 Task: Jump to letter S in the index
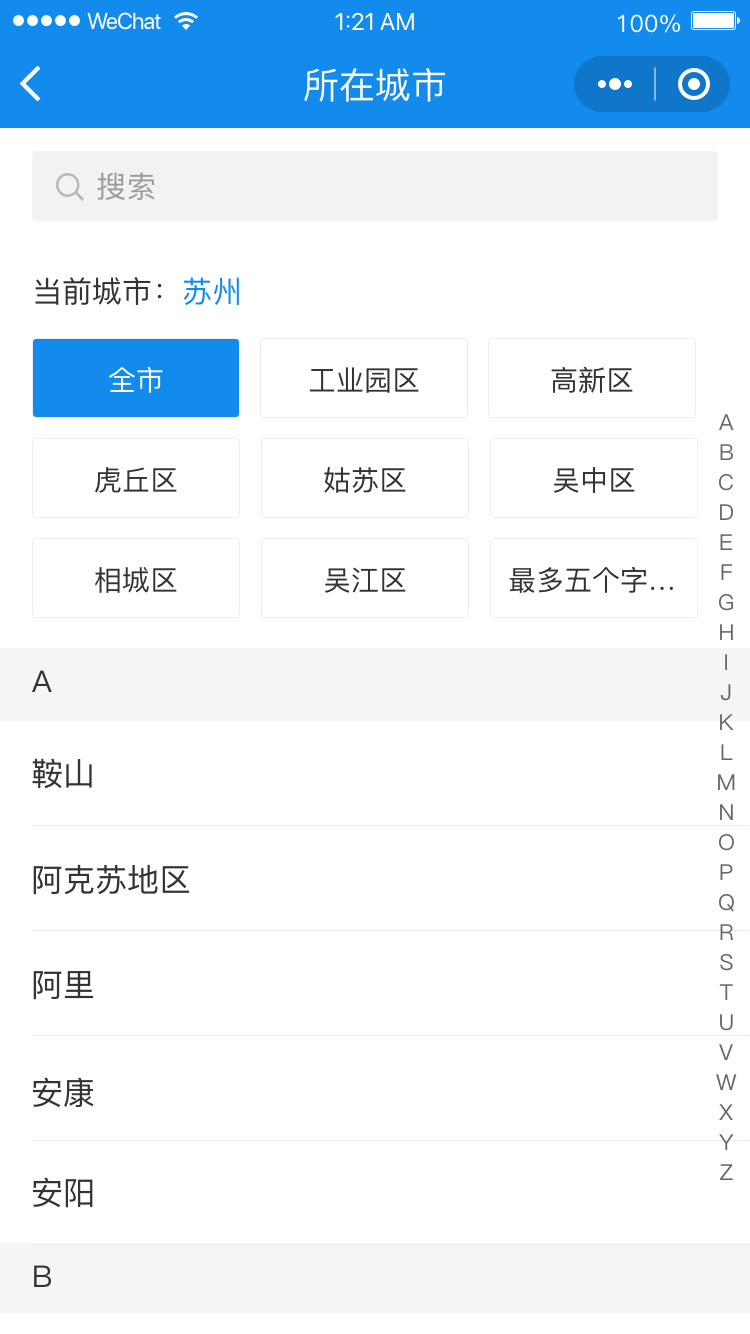coord(726,962)
